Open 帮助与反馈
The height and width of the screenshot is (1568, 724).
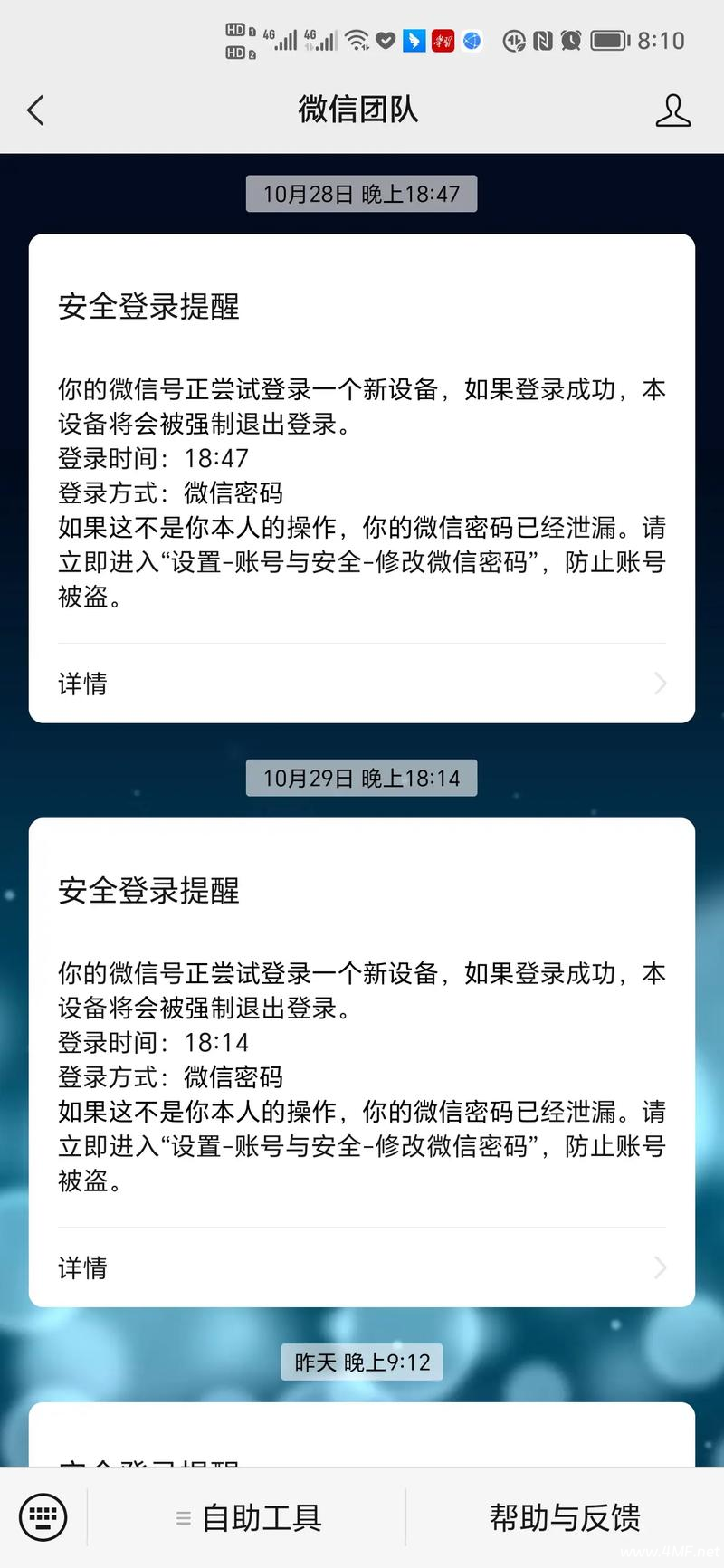(565, 1517)
